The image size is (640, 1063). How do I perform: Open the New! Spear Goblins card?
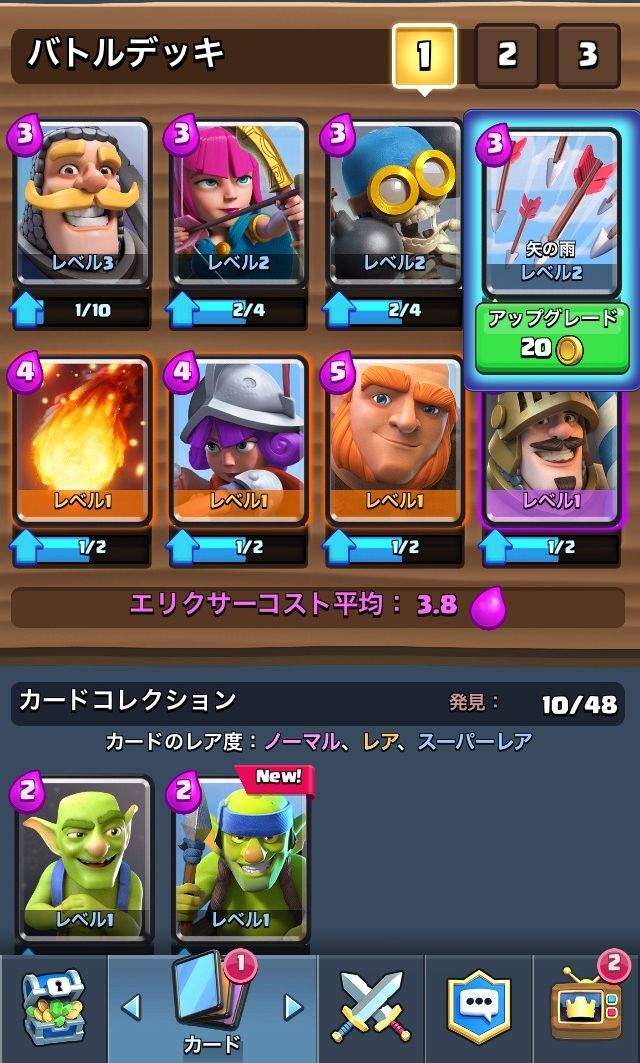point(241,860)
